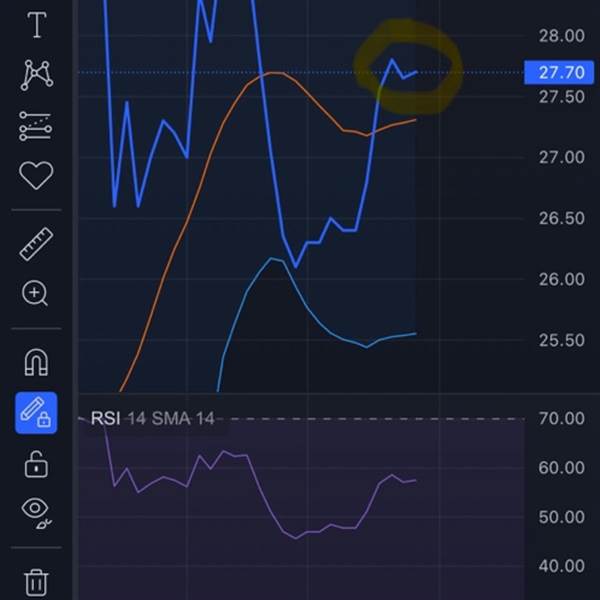The height and width of the screenshot is (600, 600).
Task: Lock all drawing tools
Action: coord(36,464)
